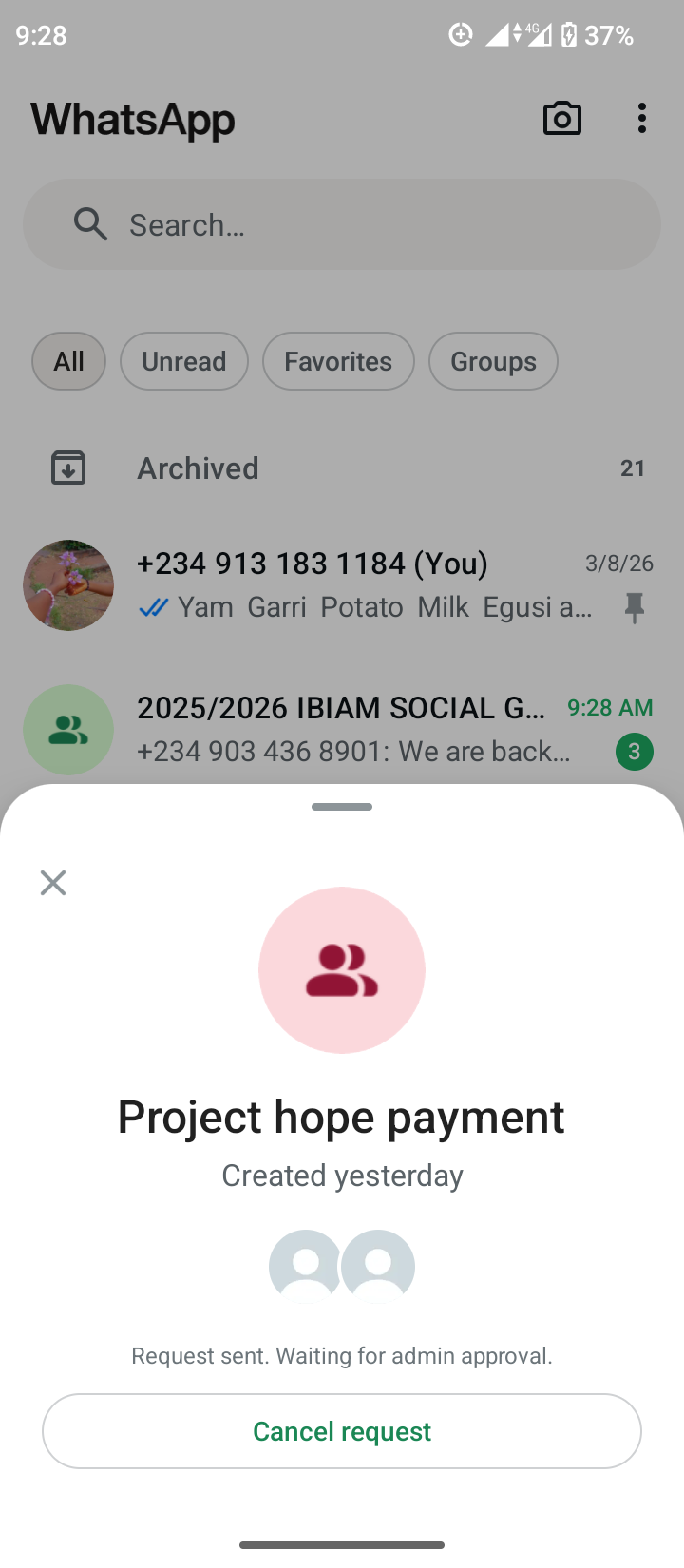Switch to the Favorites filter

[x=337, y=361]
